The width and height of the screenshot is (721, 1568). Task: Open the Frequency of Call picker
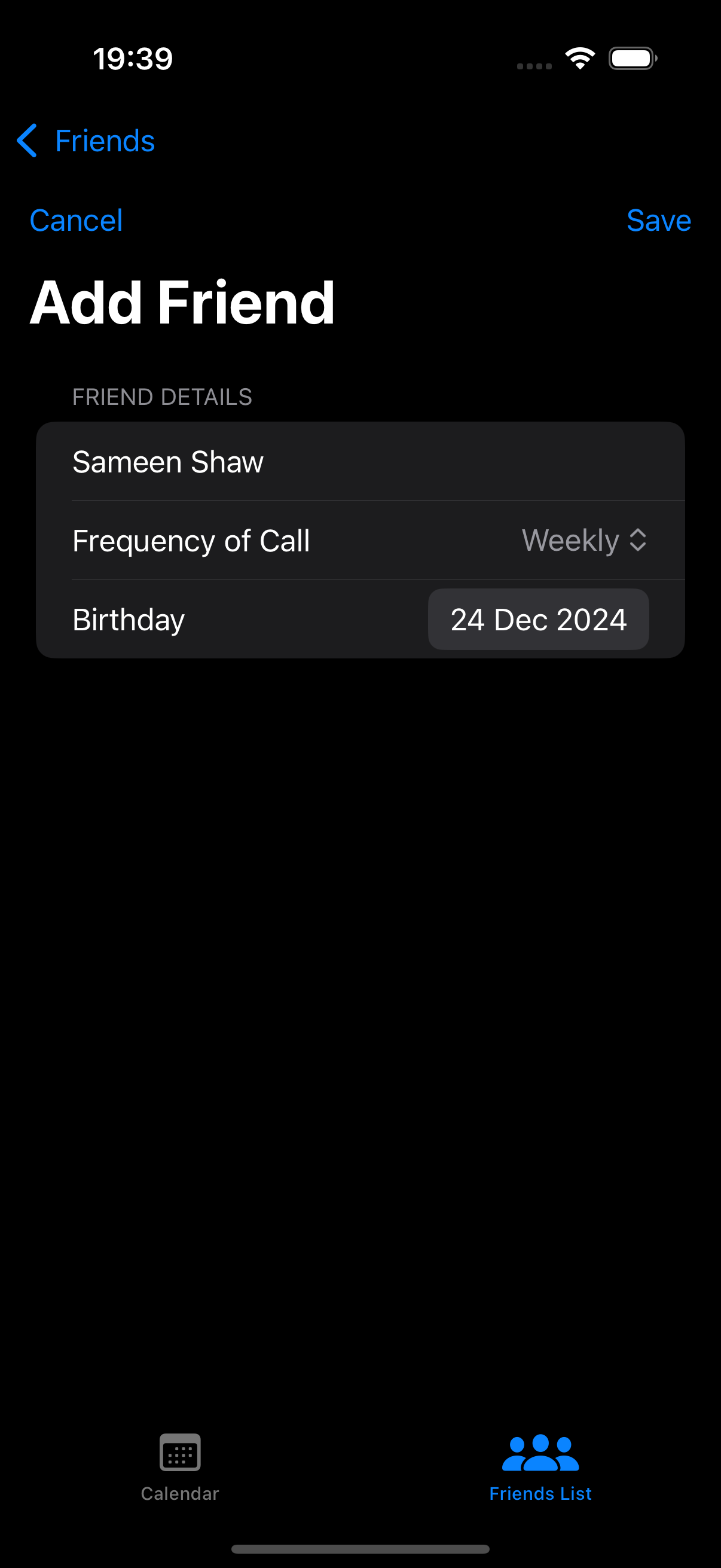pyautogui.click(x=360, y=540)
